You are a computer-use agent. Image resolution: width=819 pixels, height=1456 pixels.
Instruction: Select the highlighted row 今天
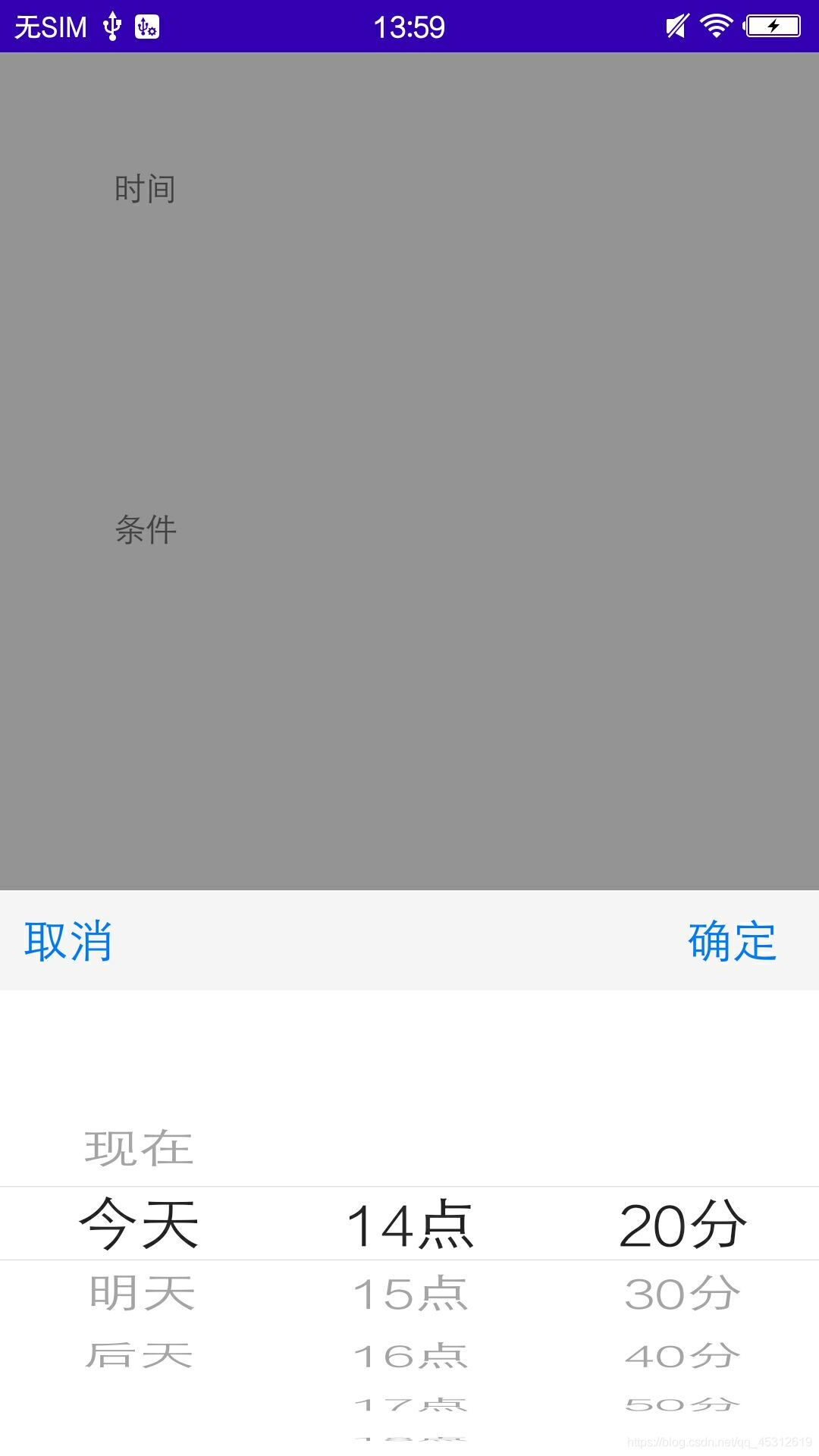(x=140, y=1221)
